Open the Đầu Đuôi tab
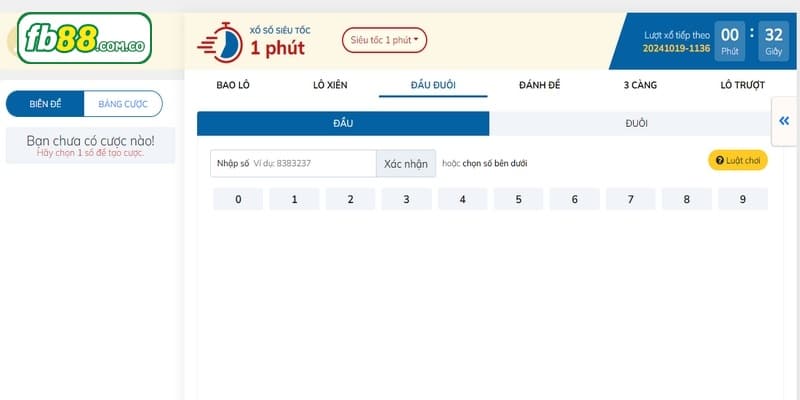Image resolution: width=800 pixels, height=400 pixels. [433, 85]
